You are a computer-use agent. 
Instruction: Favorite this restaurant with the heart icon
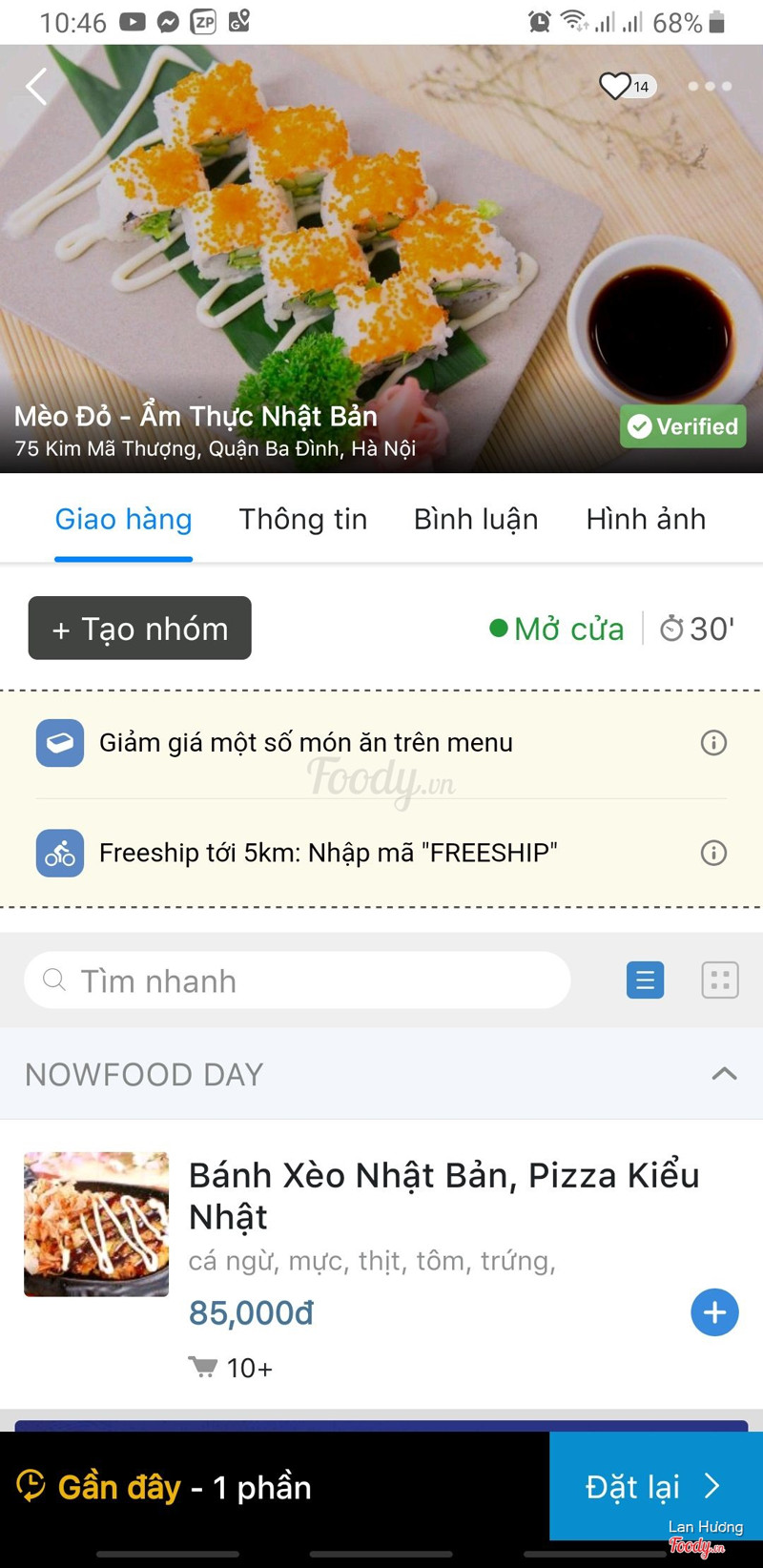(x=616, y=86)
